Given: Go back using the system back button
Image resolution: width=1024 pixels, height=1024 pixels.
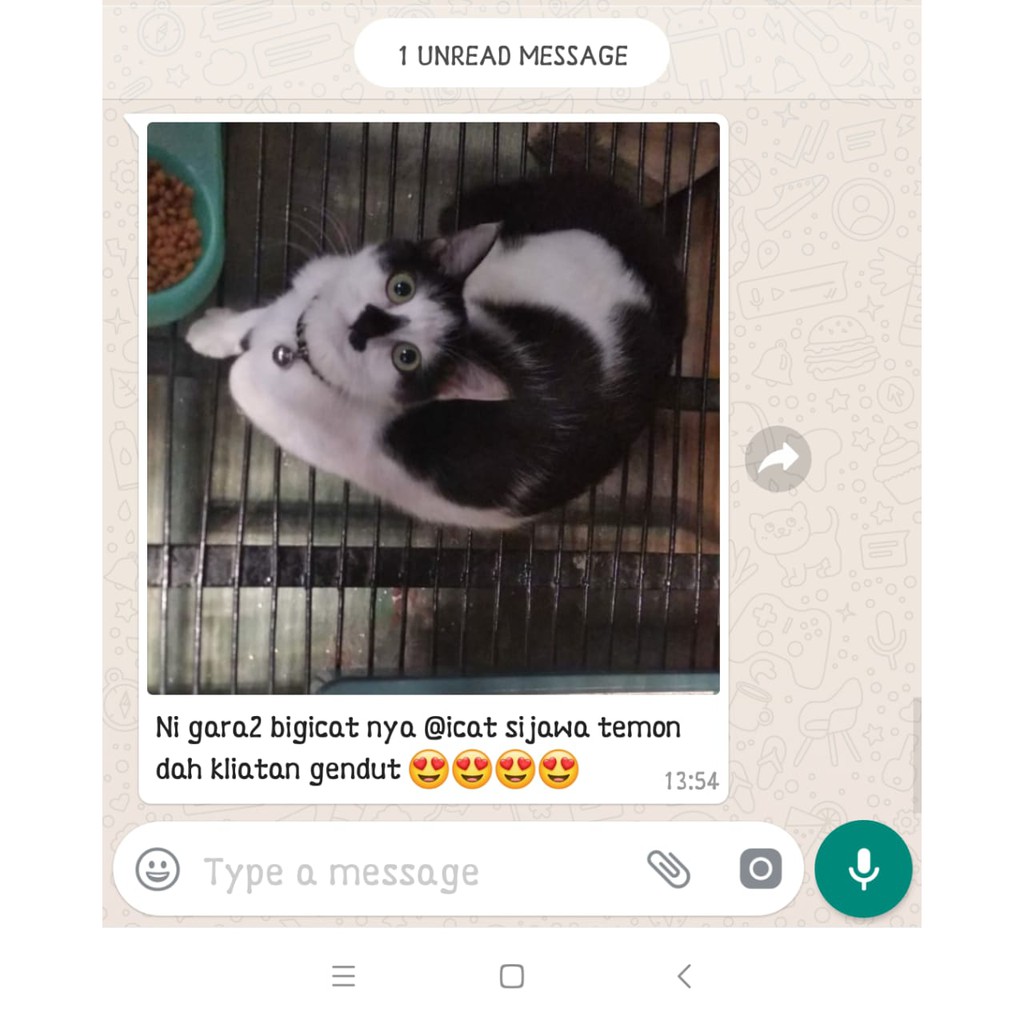Looking at the screenshot, I should point(684,976).
